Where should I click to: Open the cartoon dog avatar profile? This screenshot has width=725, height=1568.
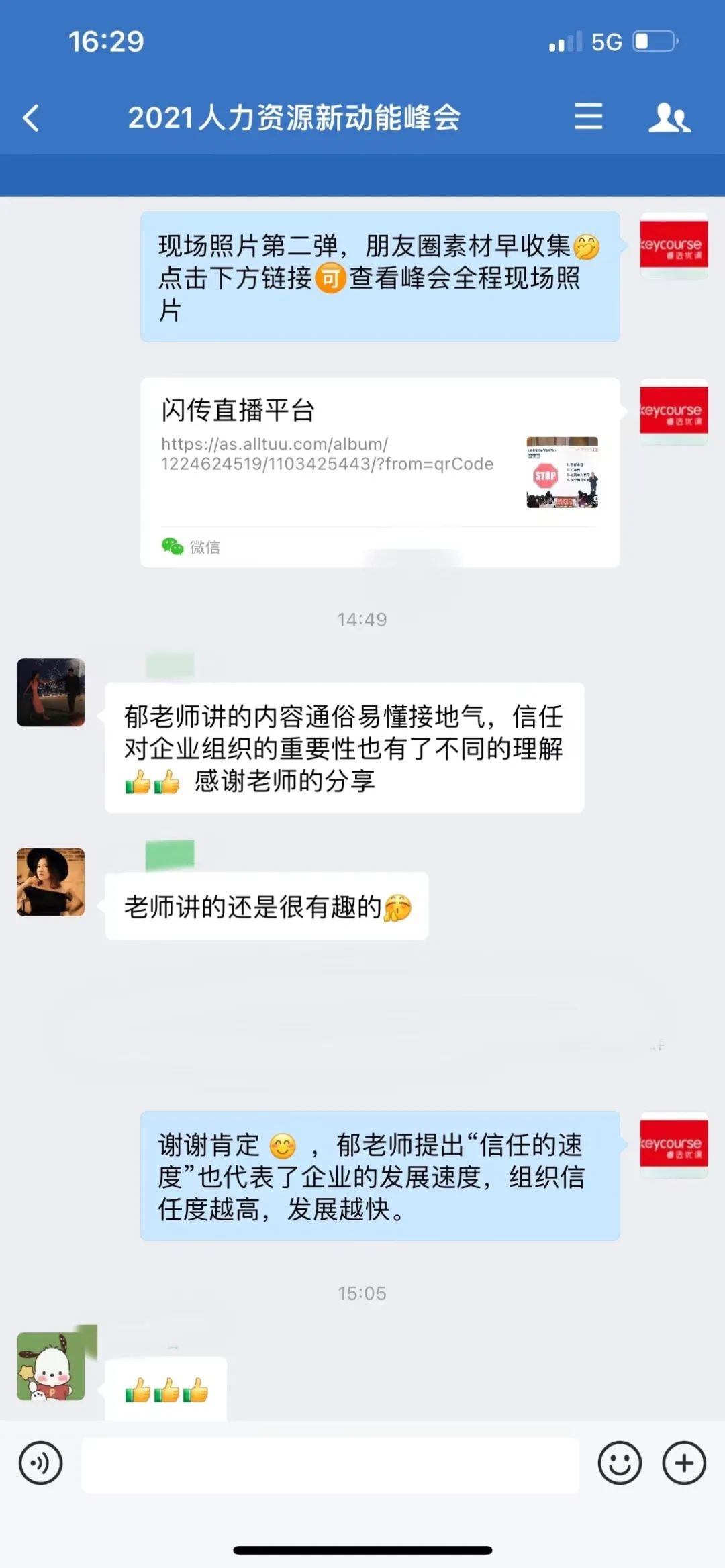[51, 1366]
